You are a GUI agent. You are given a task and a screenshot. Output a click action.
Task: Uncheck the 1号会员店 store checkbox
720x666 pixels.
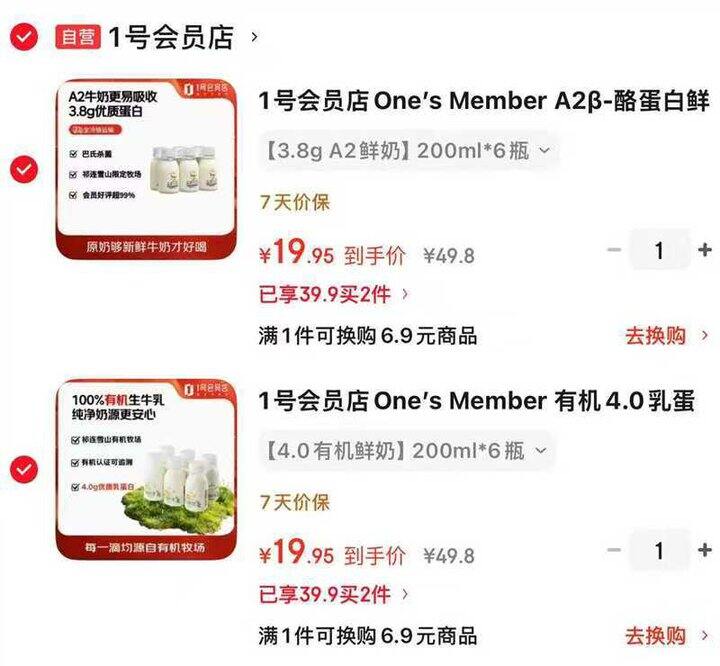[23, 37]
